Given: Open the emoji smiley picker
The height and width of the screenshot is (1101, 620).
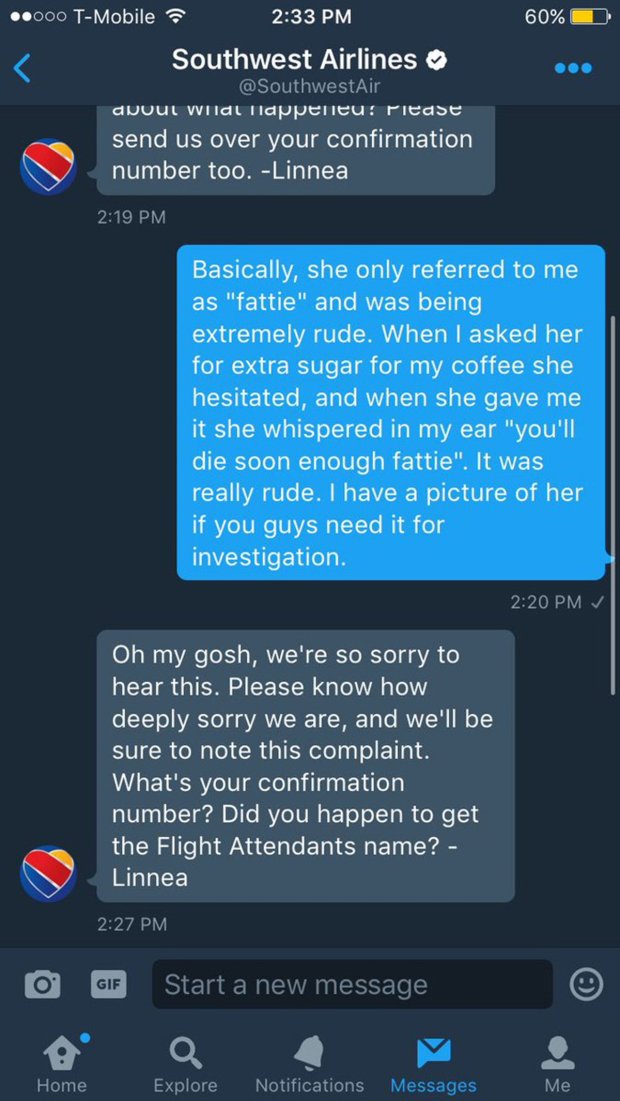Looking at the screenshot, I should tap(586, 984).
